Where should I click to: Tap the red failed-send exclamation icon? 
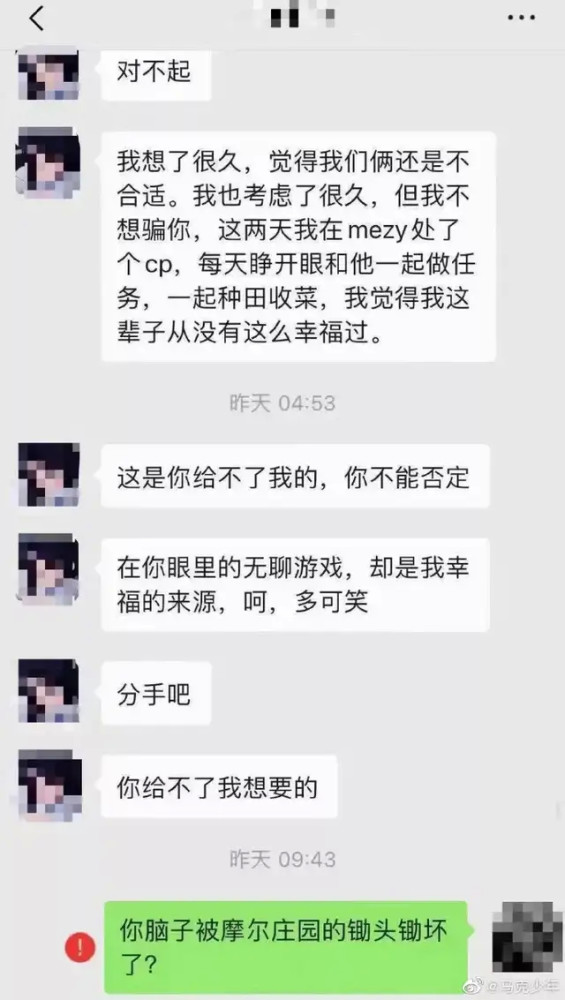click(x=80, y=948)
